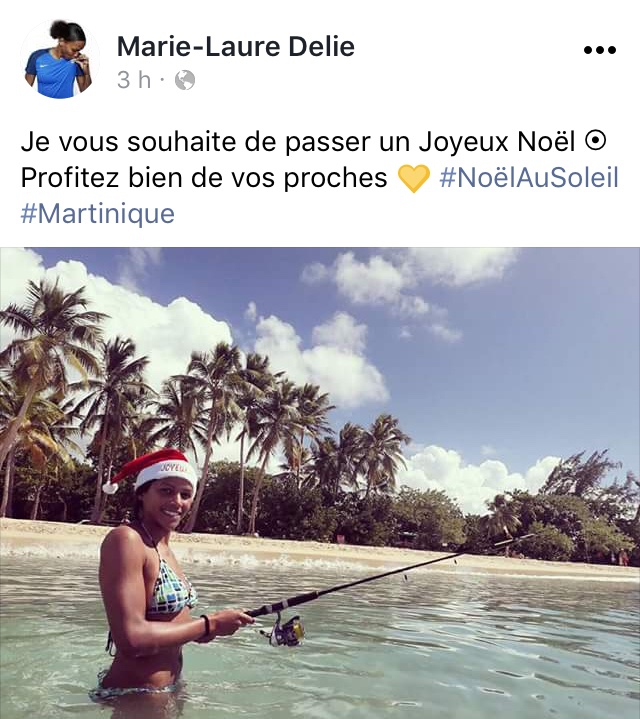The height and width of the screenshot is (719, 640).
Task: Open the #Martinique hashtag
Action: pyautogui.click(x=97, y=213)
